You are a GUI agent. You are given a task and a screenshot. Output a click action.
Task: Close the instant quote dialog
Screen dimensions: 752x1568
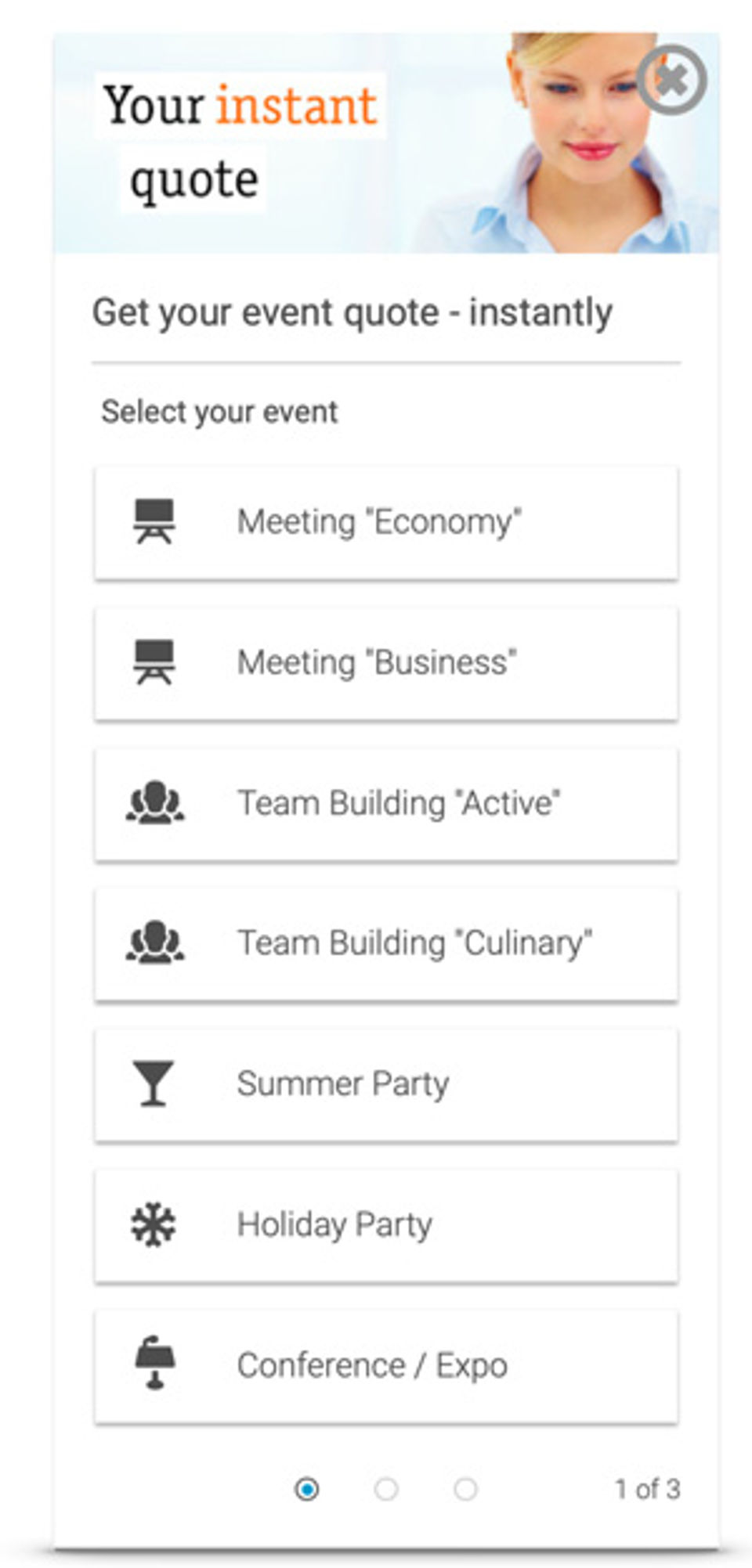click(x=672, y=80)
